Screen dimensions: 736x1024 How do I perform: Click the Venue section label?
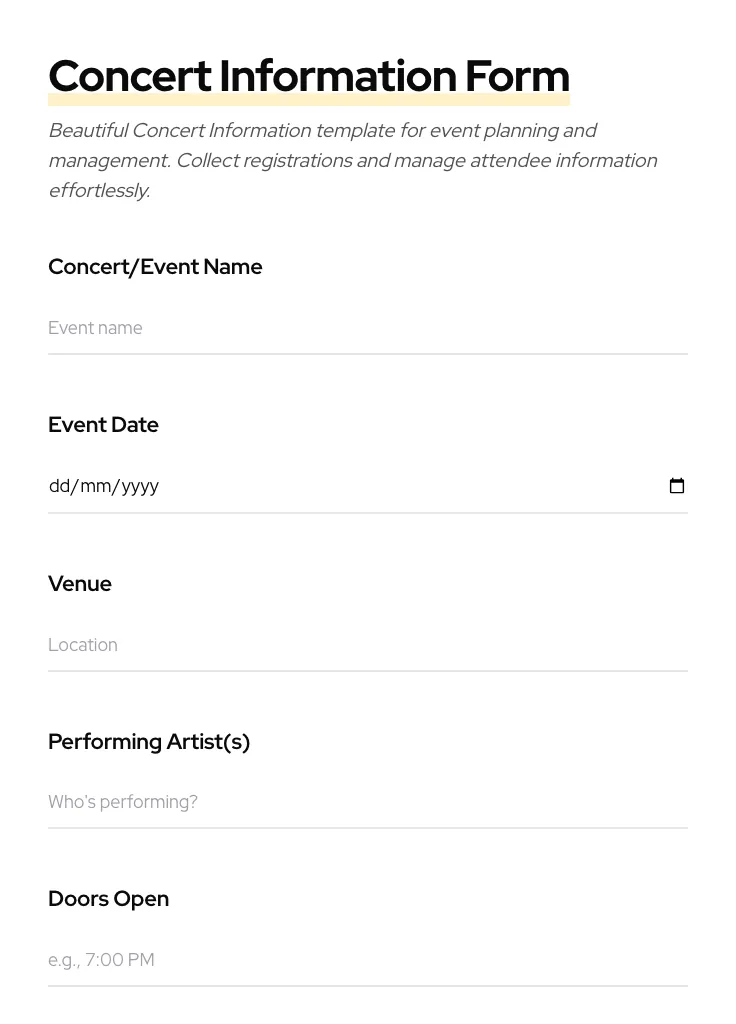tap(79, 584)
